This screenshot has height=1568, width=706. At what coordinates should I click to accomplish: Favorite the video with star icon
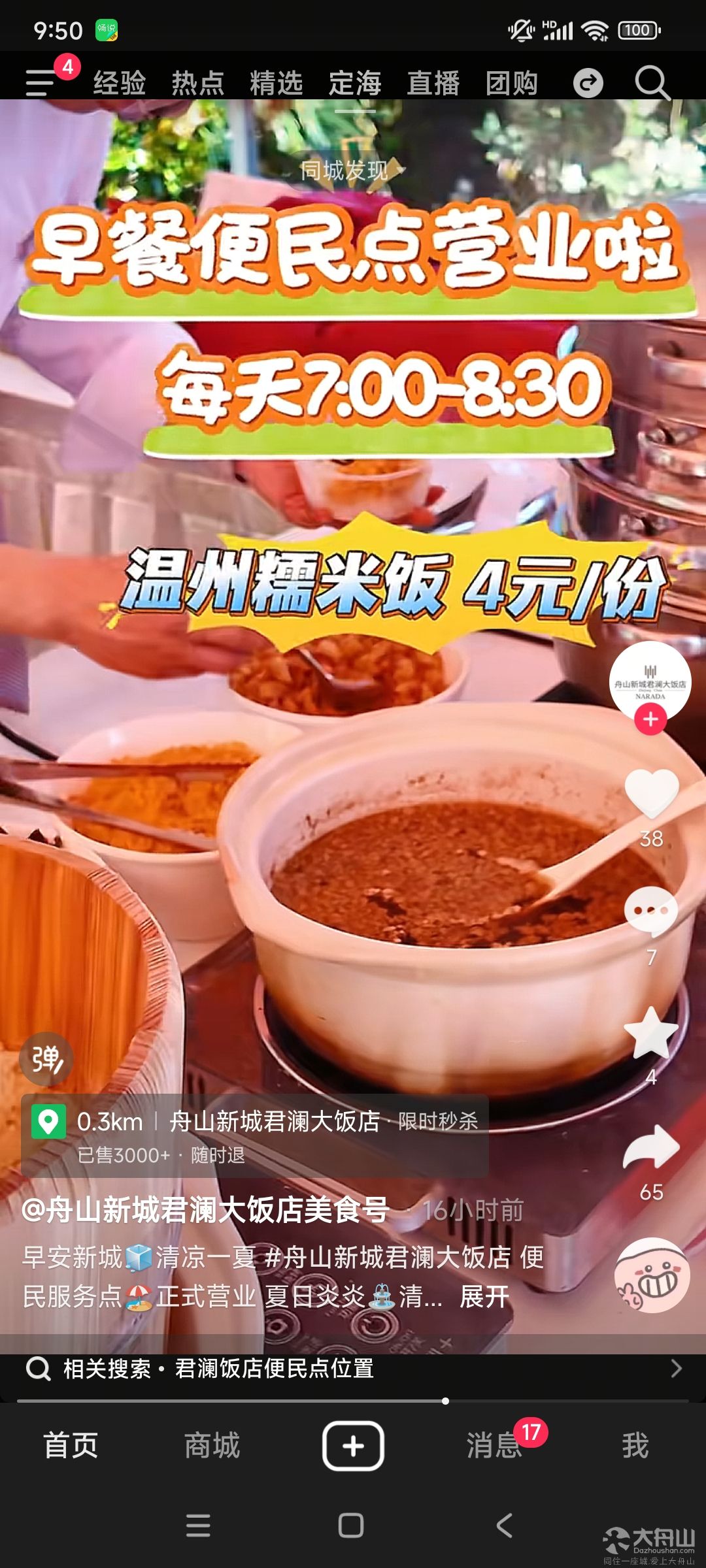click(x=651, y=1032)
